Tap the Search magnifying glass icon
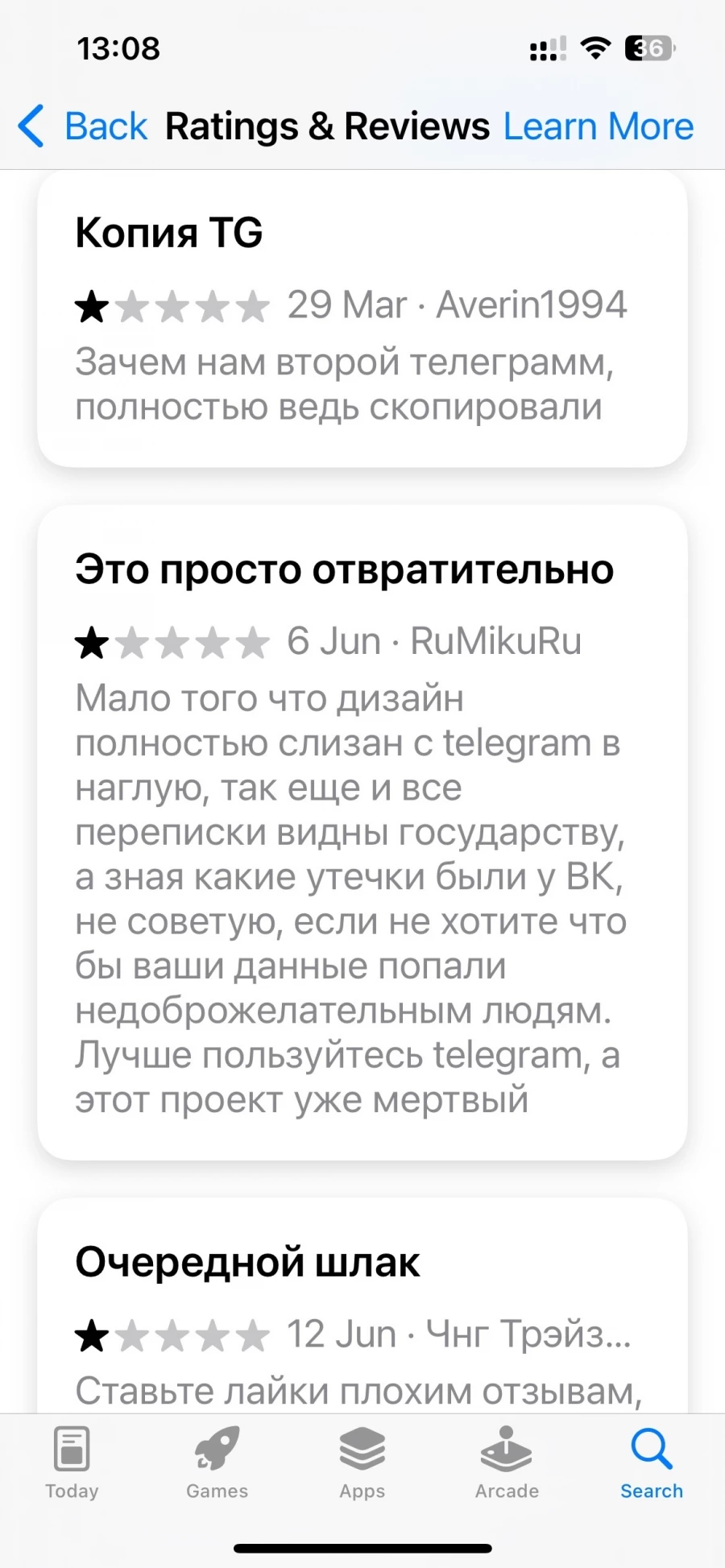 (x=651, y=1454)
